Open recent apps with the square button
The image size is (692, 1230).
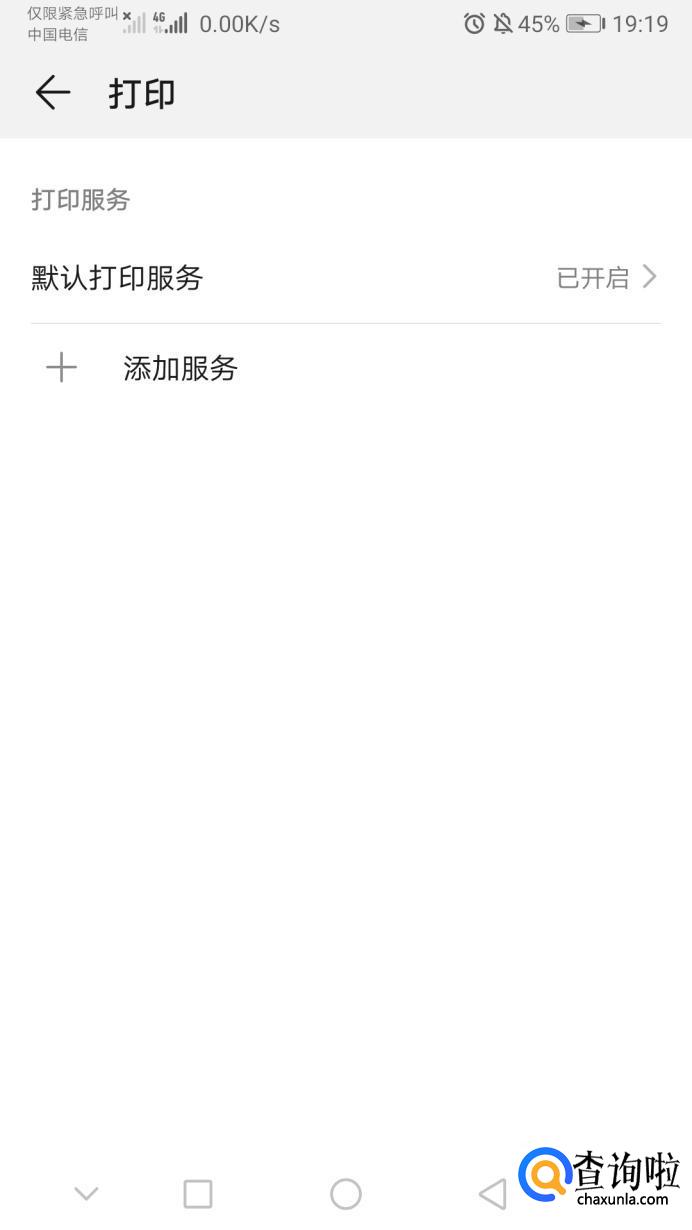pos(198,1193)
